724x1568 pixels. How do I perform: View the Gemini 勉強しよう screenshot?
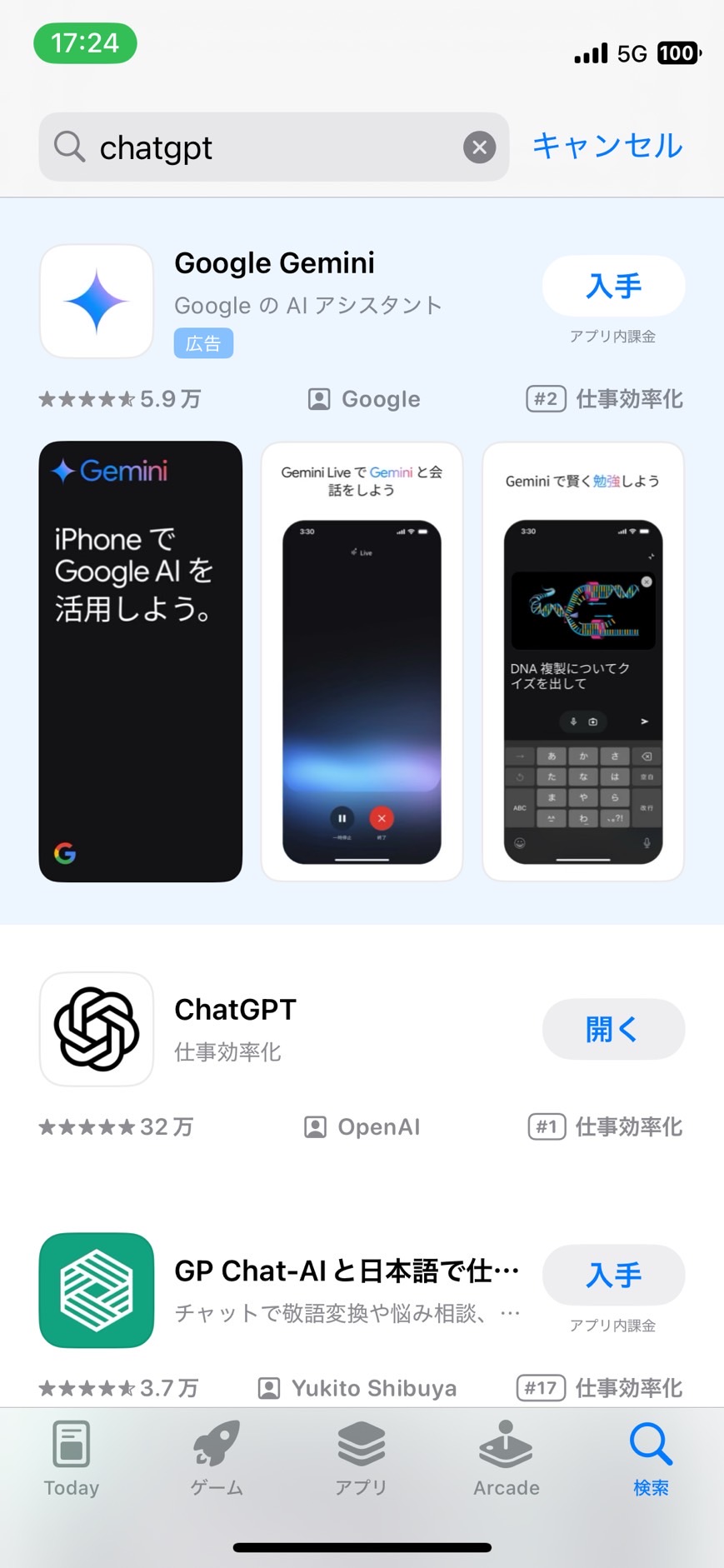click(583, 661)
